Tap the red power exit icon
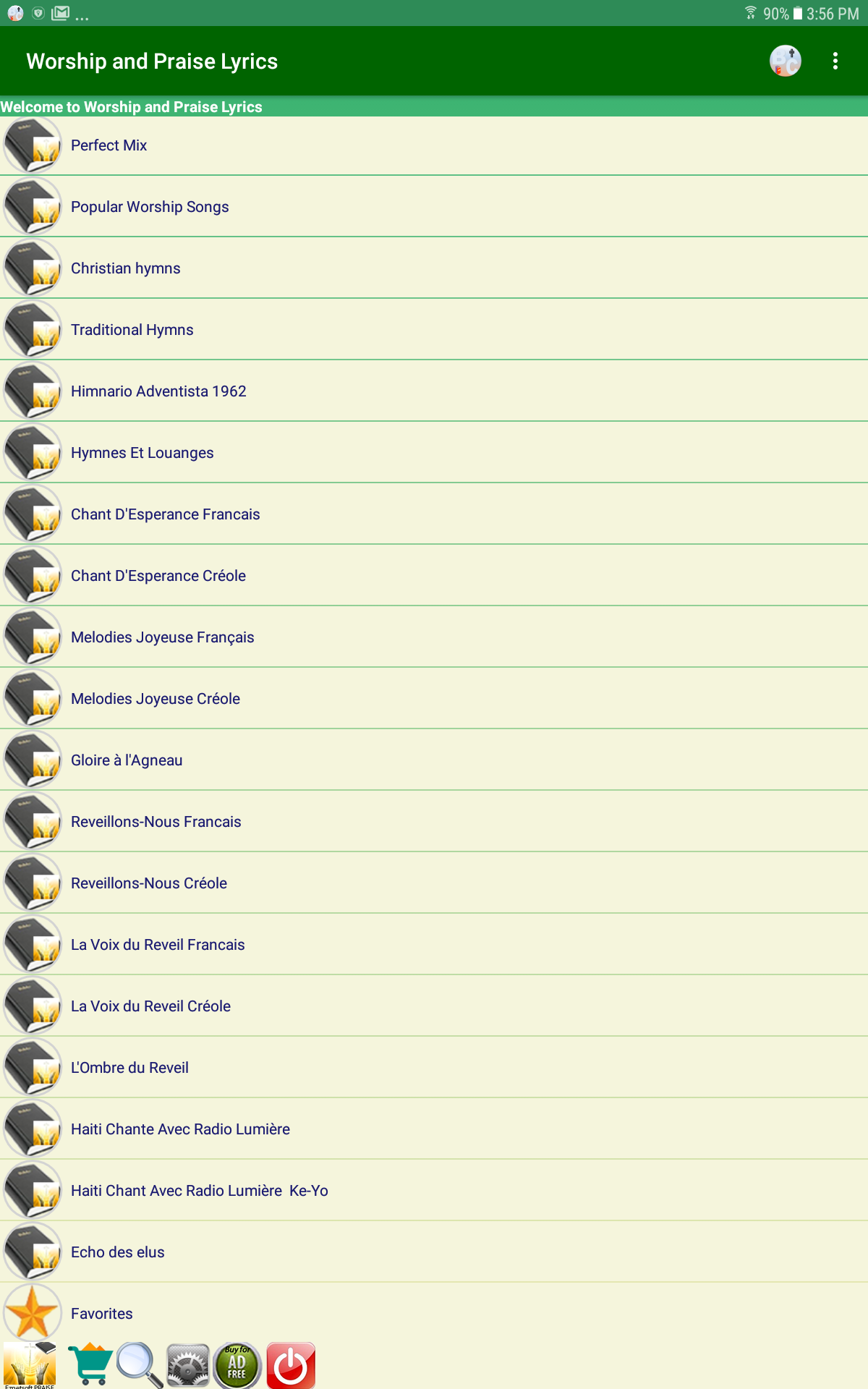 pos(291,1366)
